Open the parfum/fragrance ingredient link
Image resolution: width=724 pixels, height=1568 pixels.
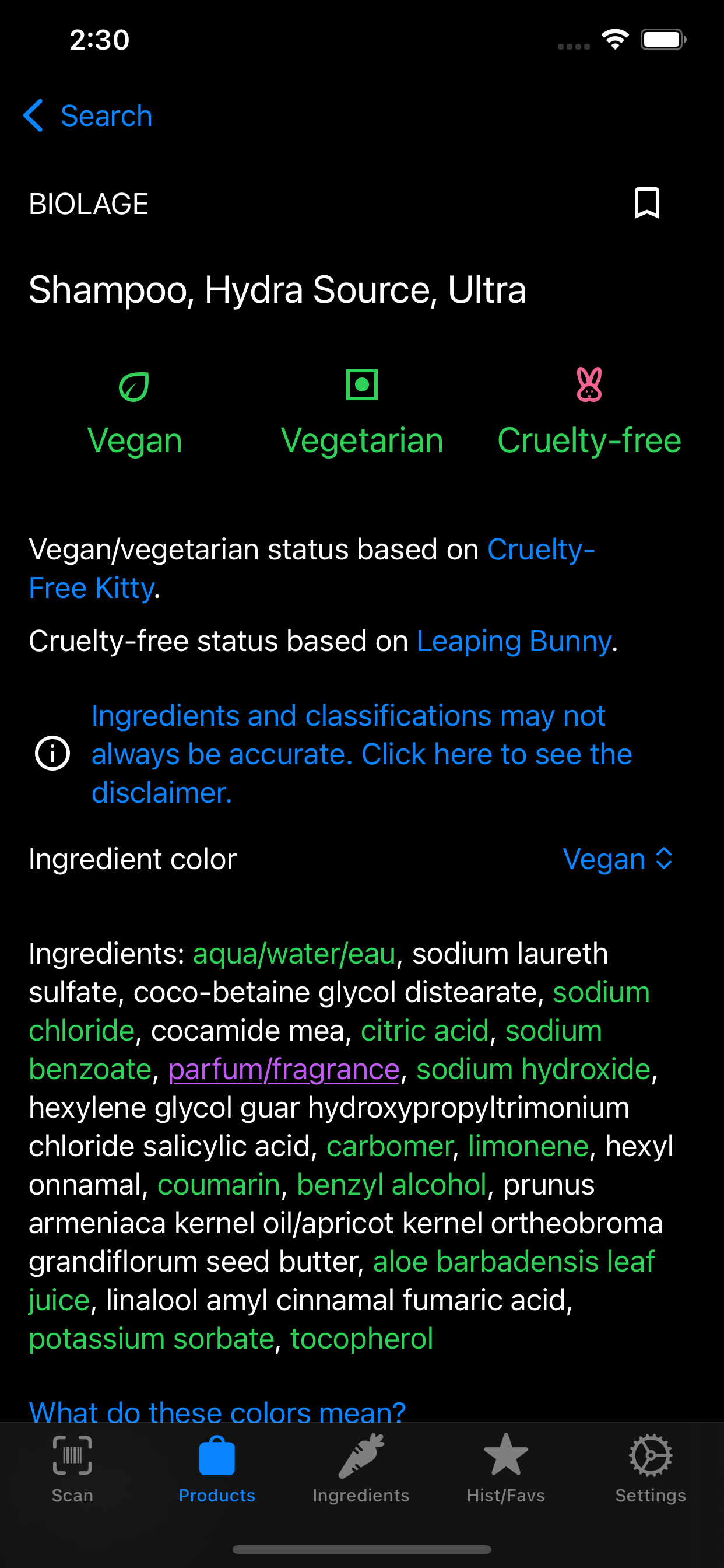pyautogui.click(x=283, y=1069)
